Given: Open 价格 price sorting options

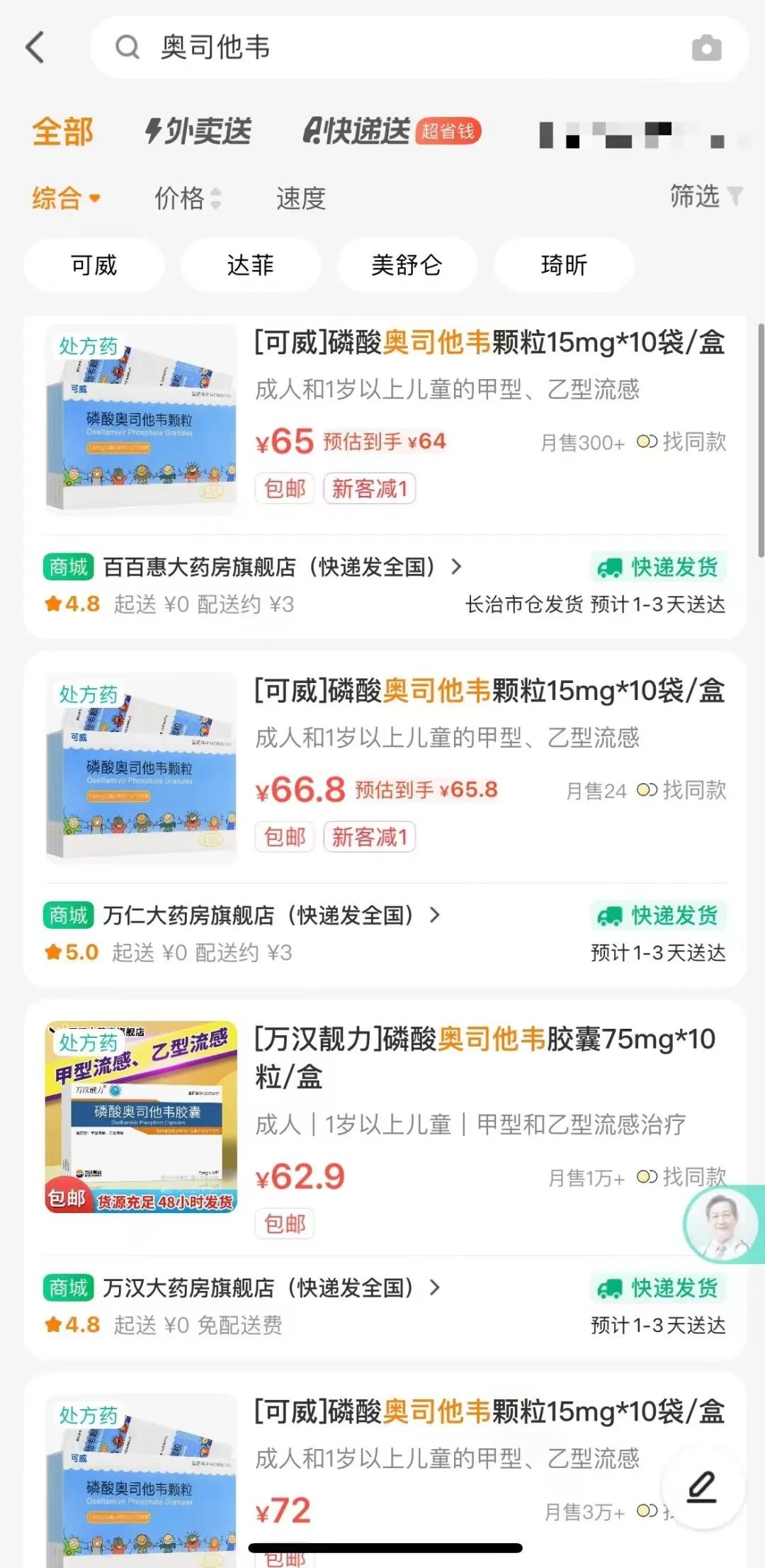Looking at the screenshot, I should pyautogui.click(x=181, y=198).
